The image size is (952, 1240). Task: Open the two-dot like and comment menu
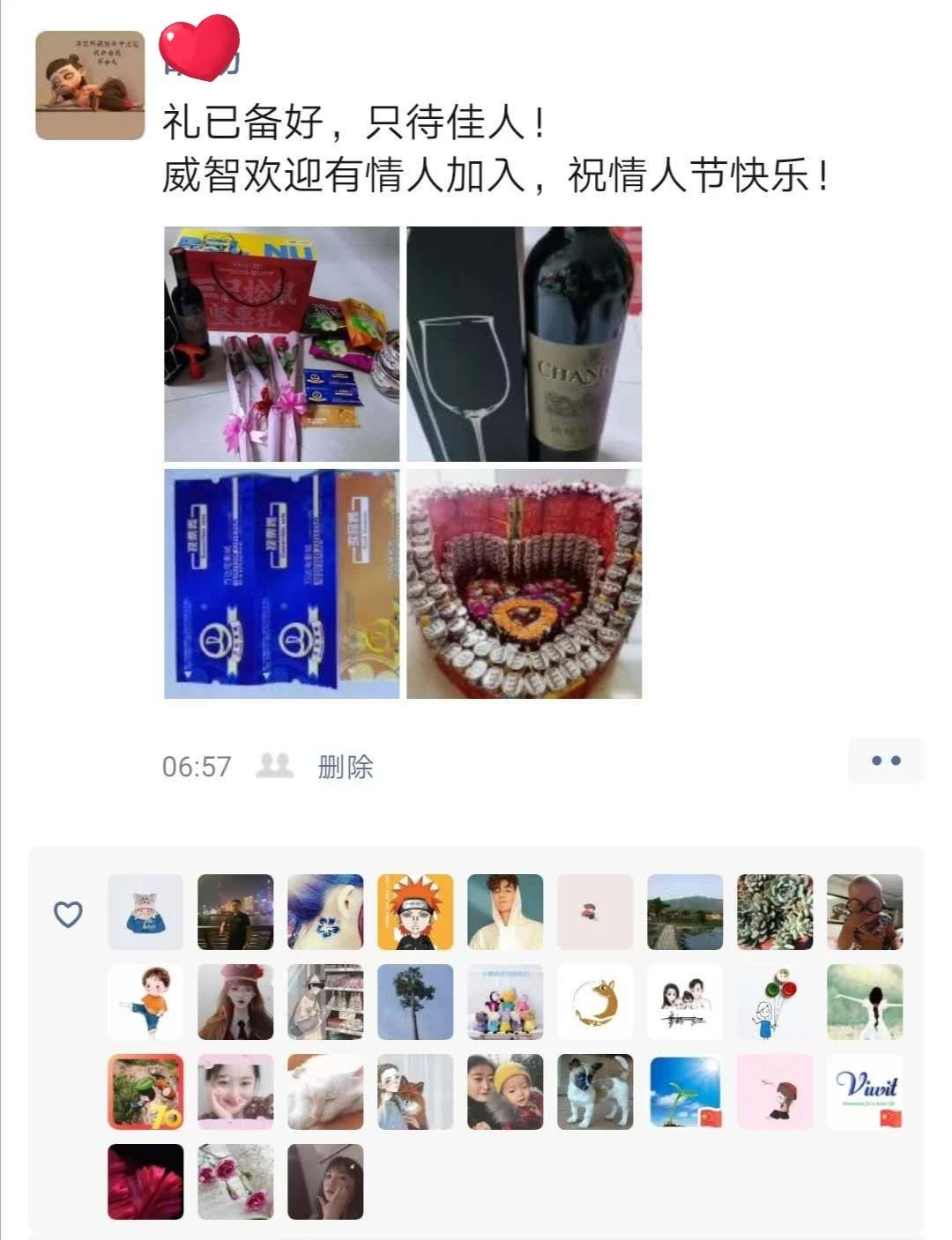[x=885, y=761]
